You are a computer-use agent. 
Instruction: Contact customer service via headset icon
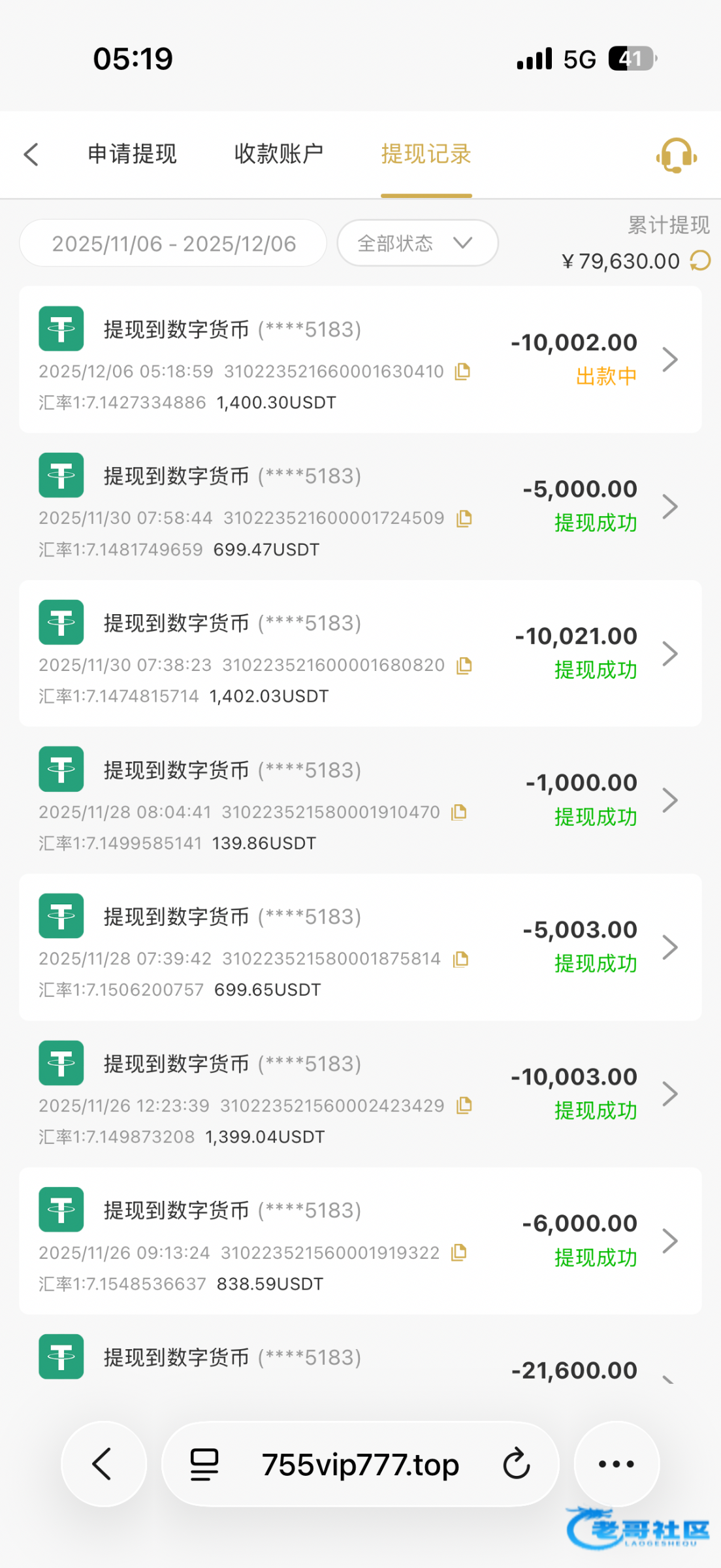coord(676,155)
